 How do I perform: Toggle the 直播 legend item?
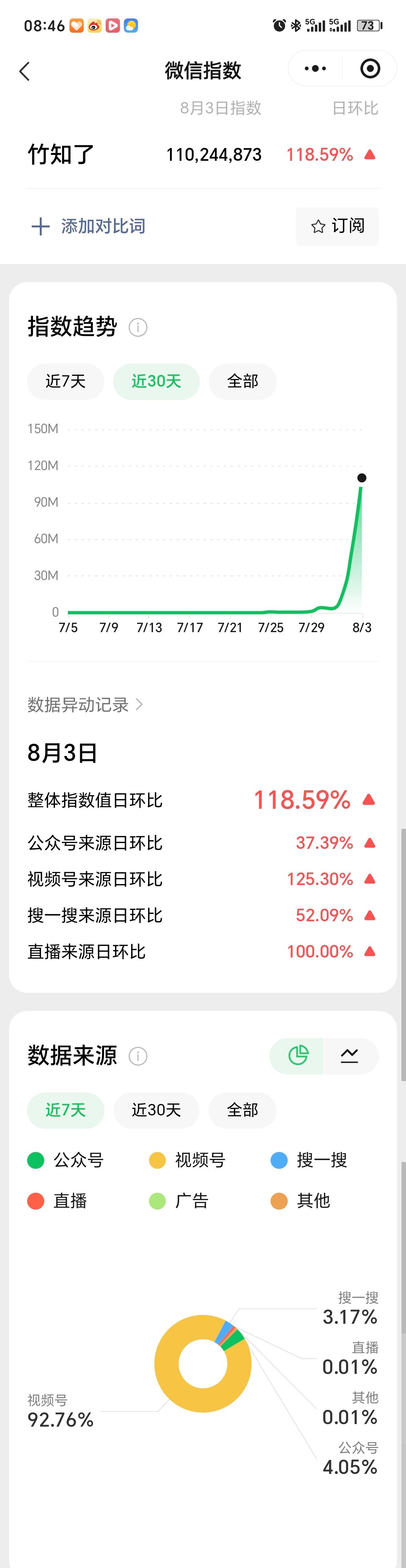tap(57, 1201)
